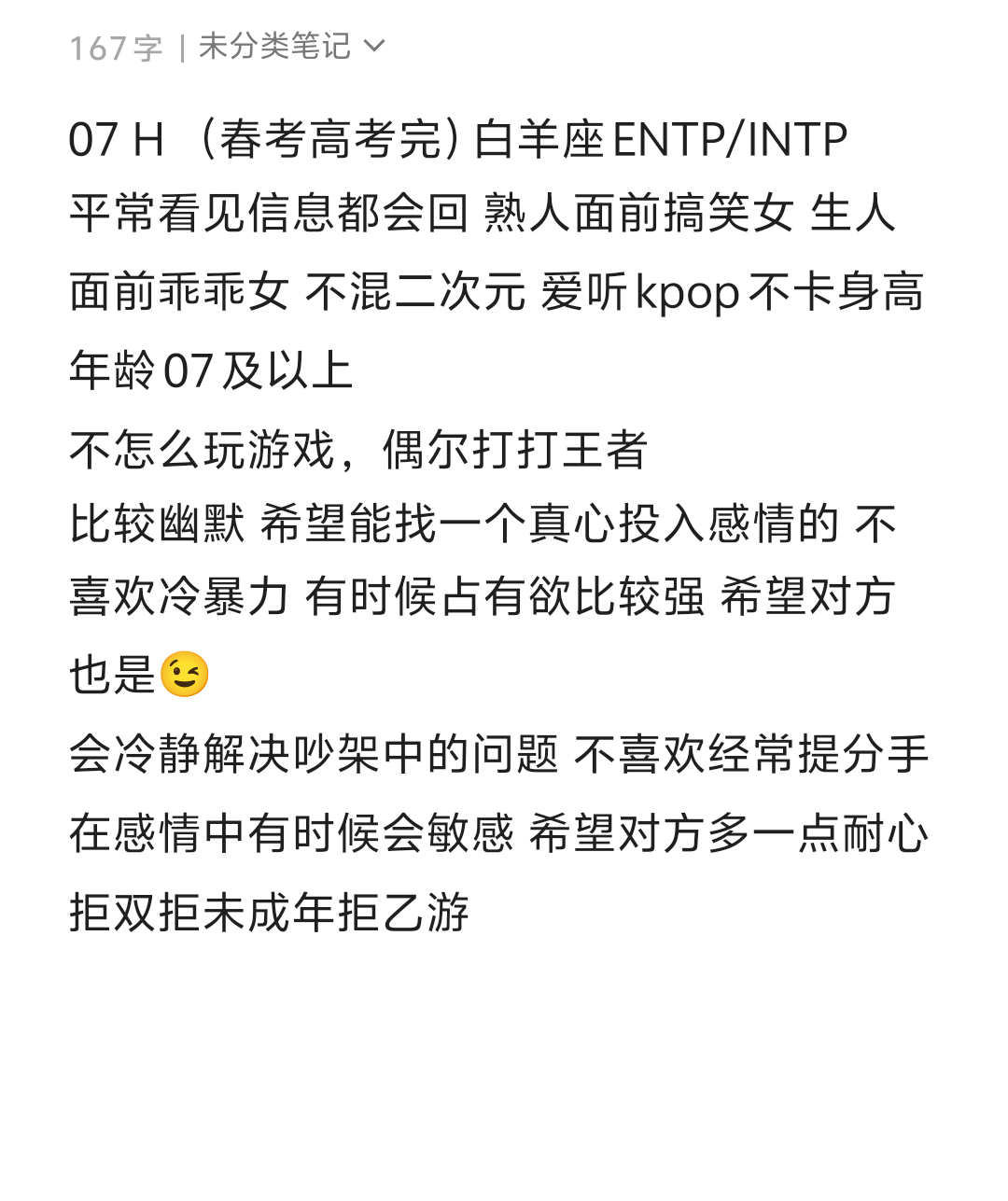Open the 未分类笔记 category dropdown

pyautogui.click(x=292, y=46)
